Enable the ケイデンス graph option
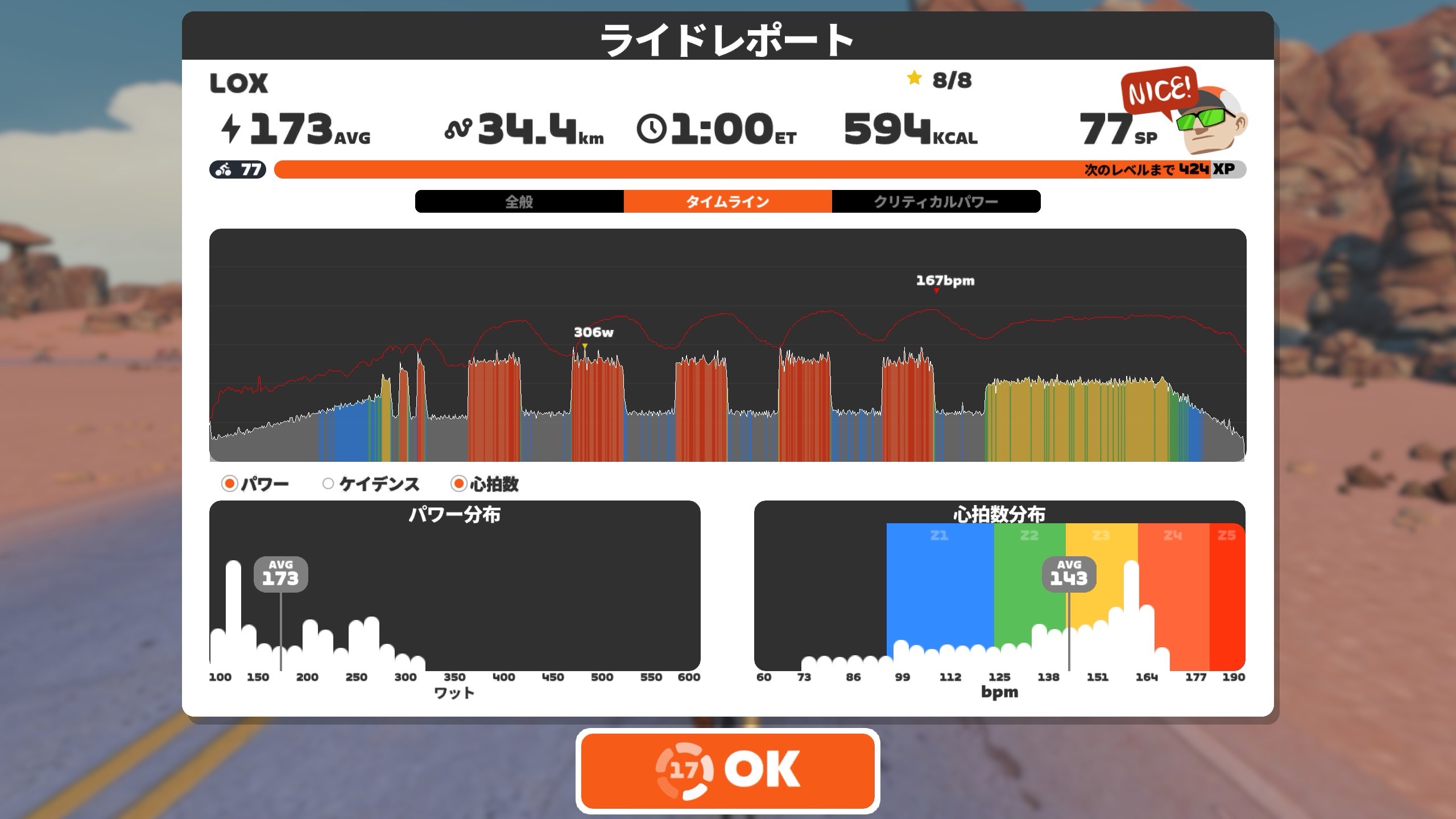Image resolution: width=1456 pixels, height=819 pixels. (328, 484)
